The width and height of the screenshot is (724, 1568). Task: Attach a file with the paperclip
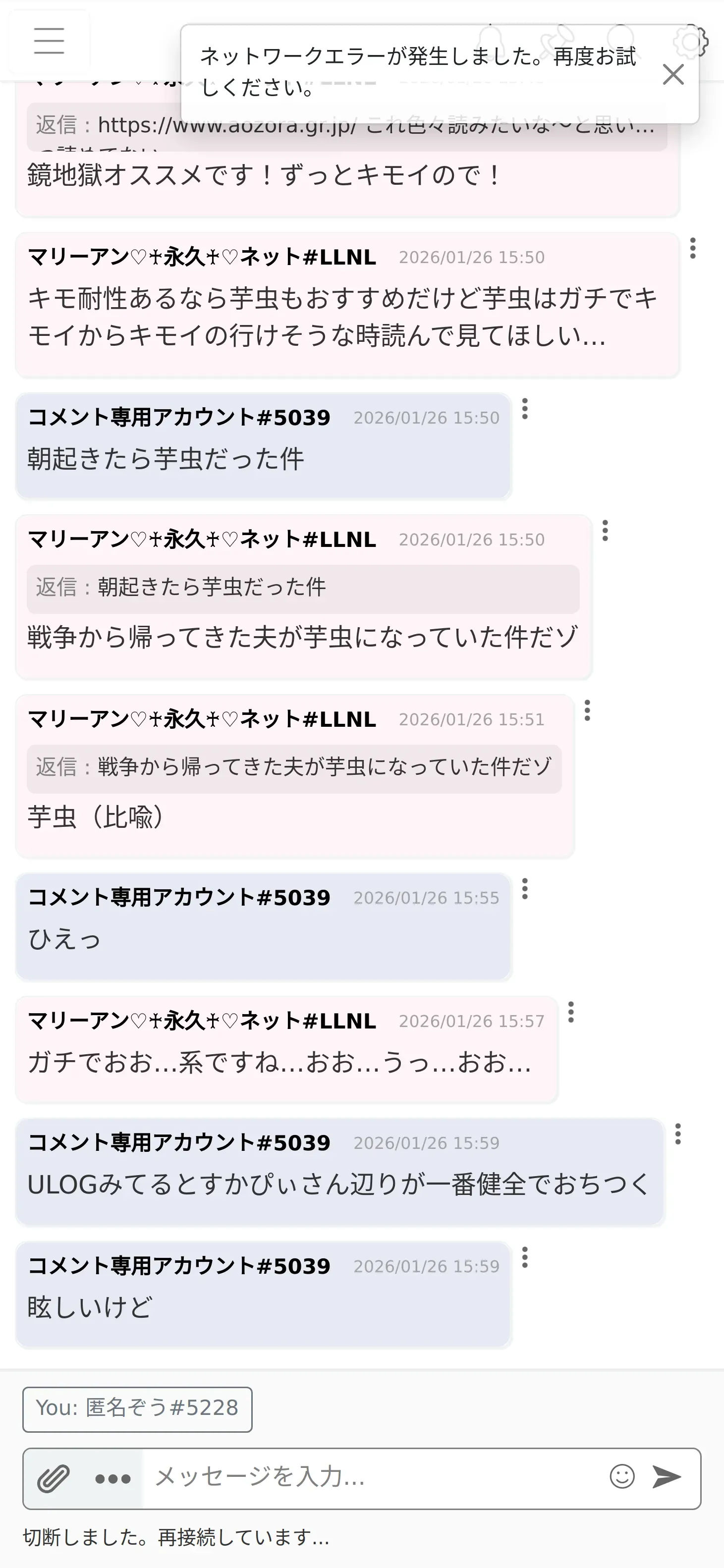point(54,1478)
